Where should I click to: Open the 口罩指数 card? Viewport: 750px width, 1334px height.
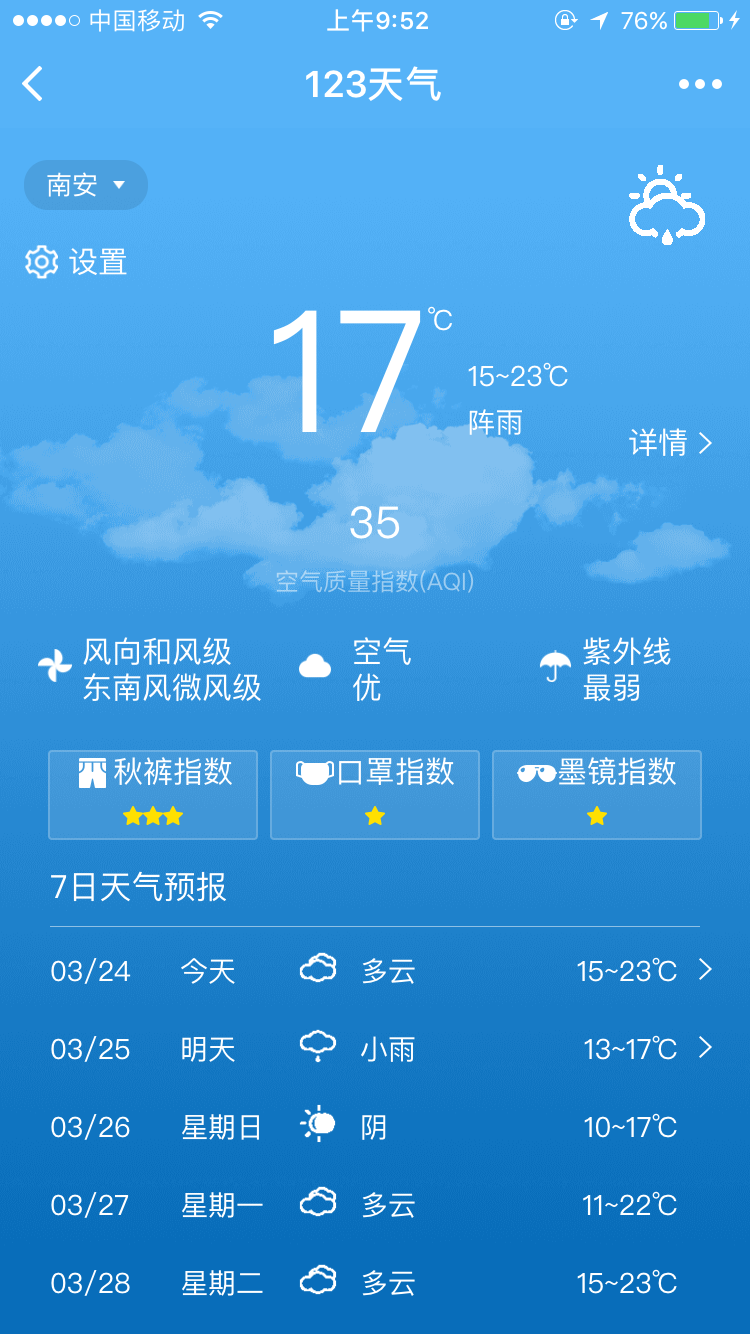point(375,794)
